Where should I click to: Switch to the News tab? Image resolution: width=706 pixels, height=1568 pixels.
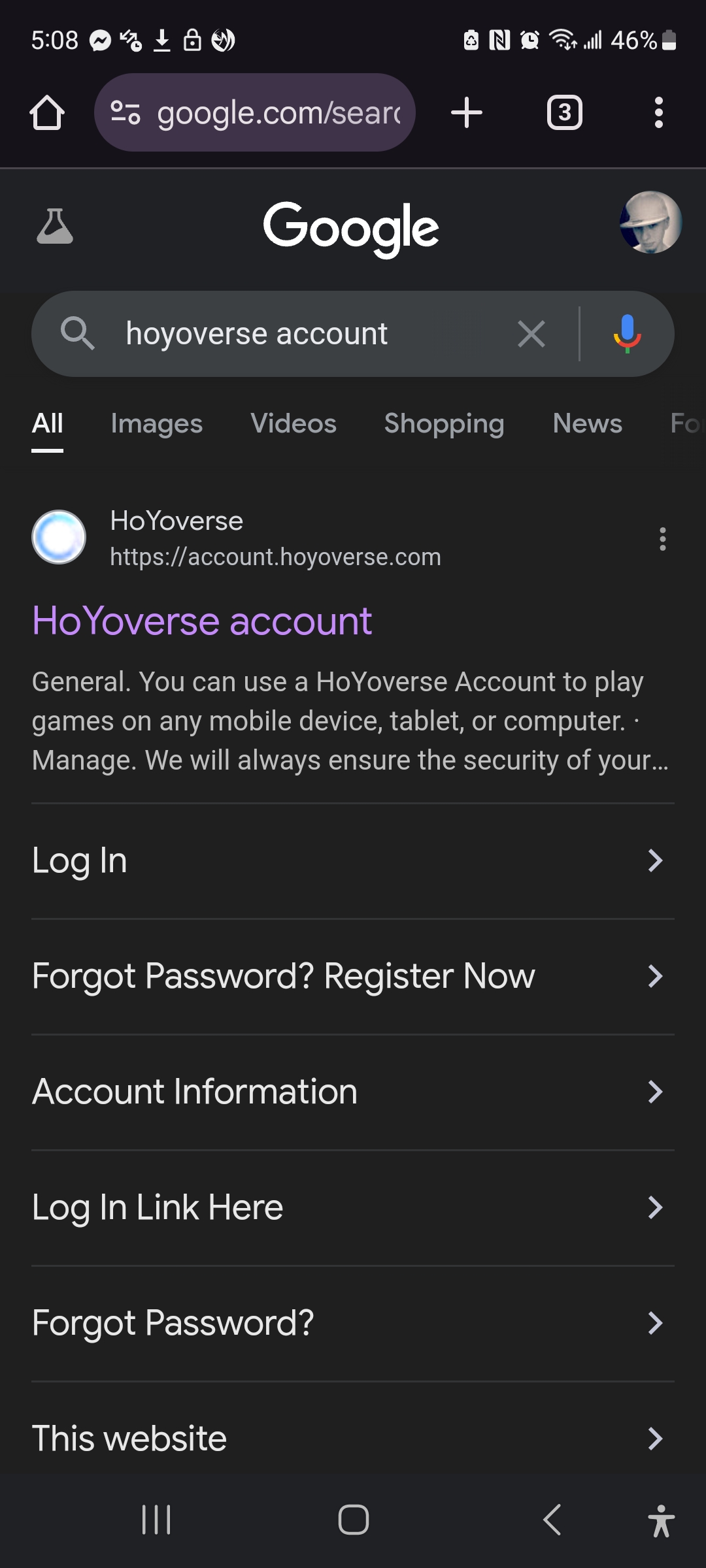pyautogui.click(x=587, y=423)
